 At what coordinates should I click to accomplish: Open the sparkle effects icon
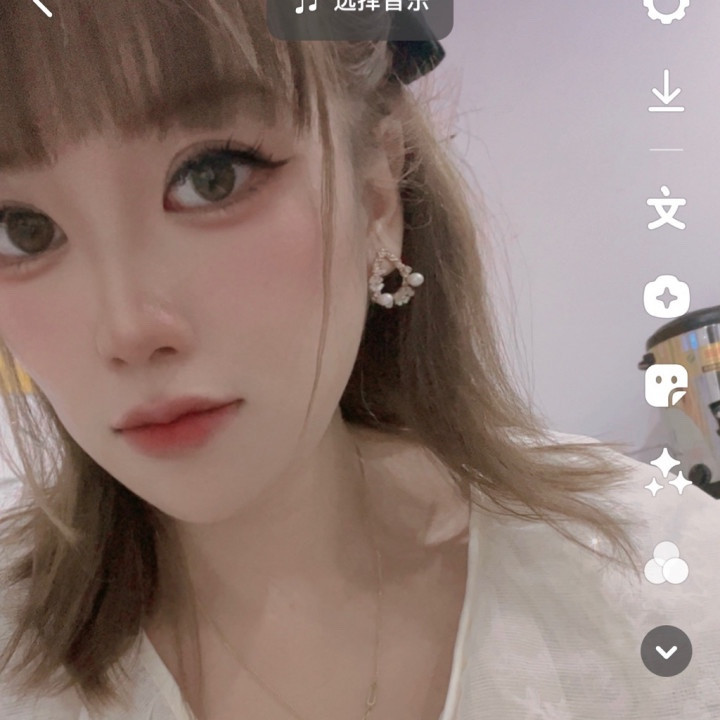[x=667, y=472]
